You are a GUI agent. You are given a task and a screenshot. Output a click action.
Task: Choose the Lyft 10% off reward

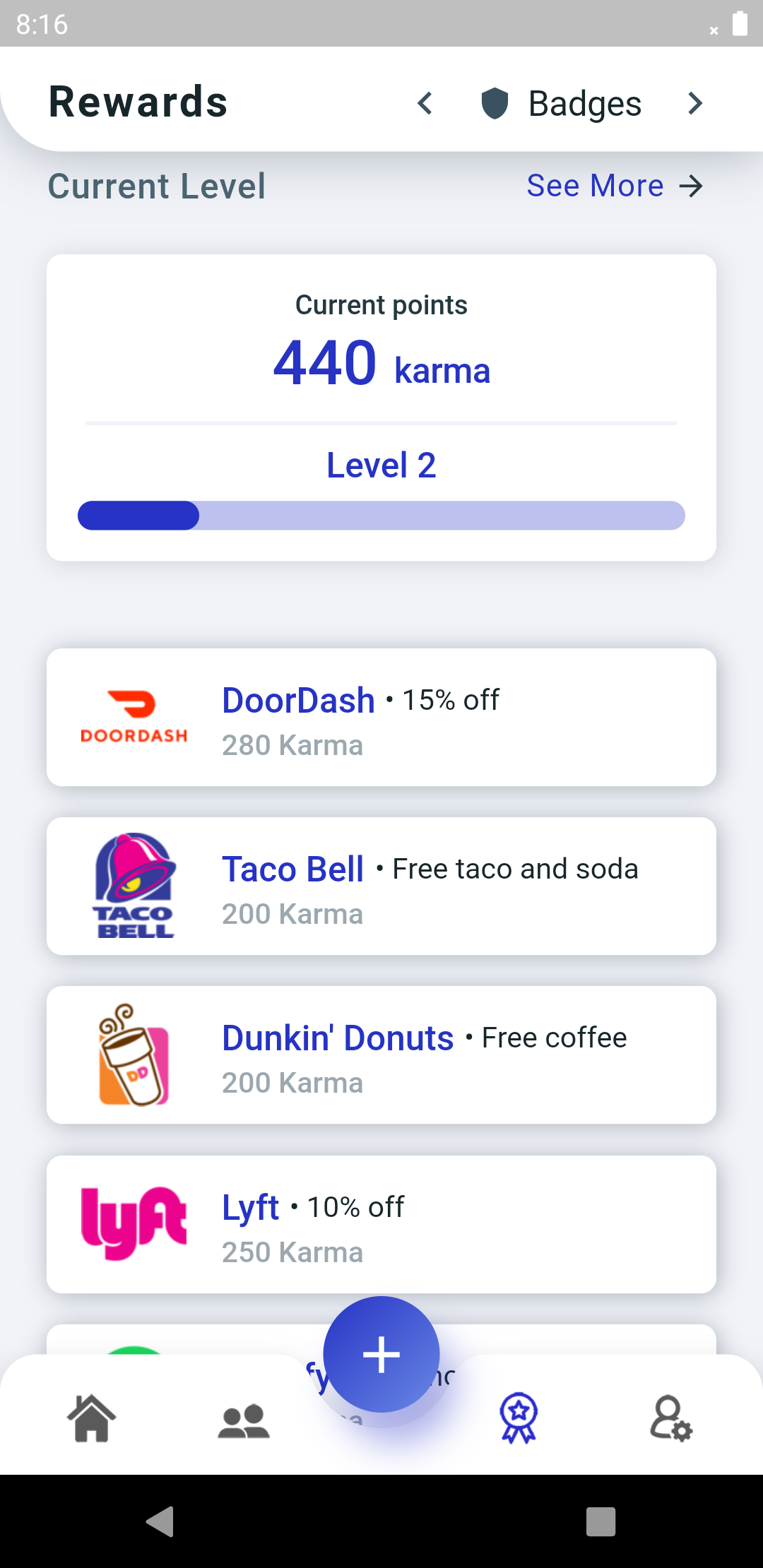(381, 1224)
